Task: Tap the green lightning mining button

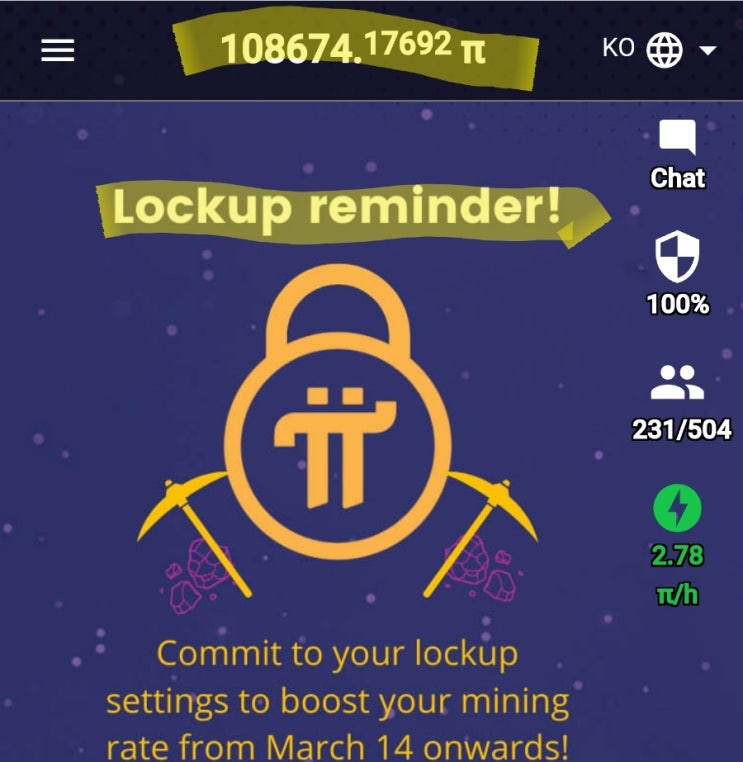Action: pyautogui.click(x=677, y=509)
